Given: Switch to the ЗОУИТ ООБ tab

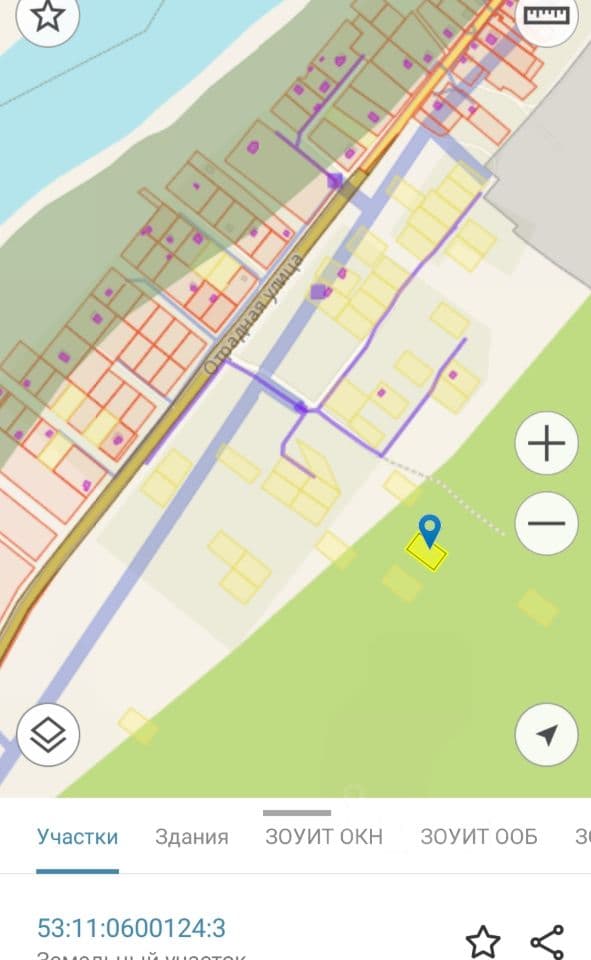Looking at the screenshot, I should [479, 836].
